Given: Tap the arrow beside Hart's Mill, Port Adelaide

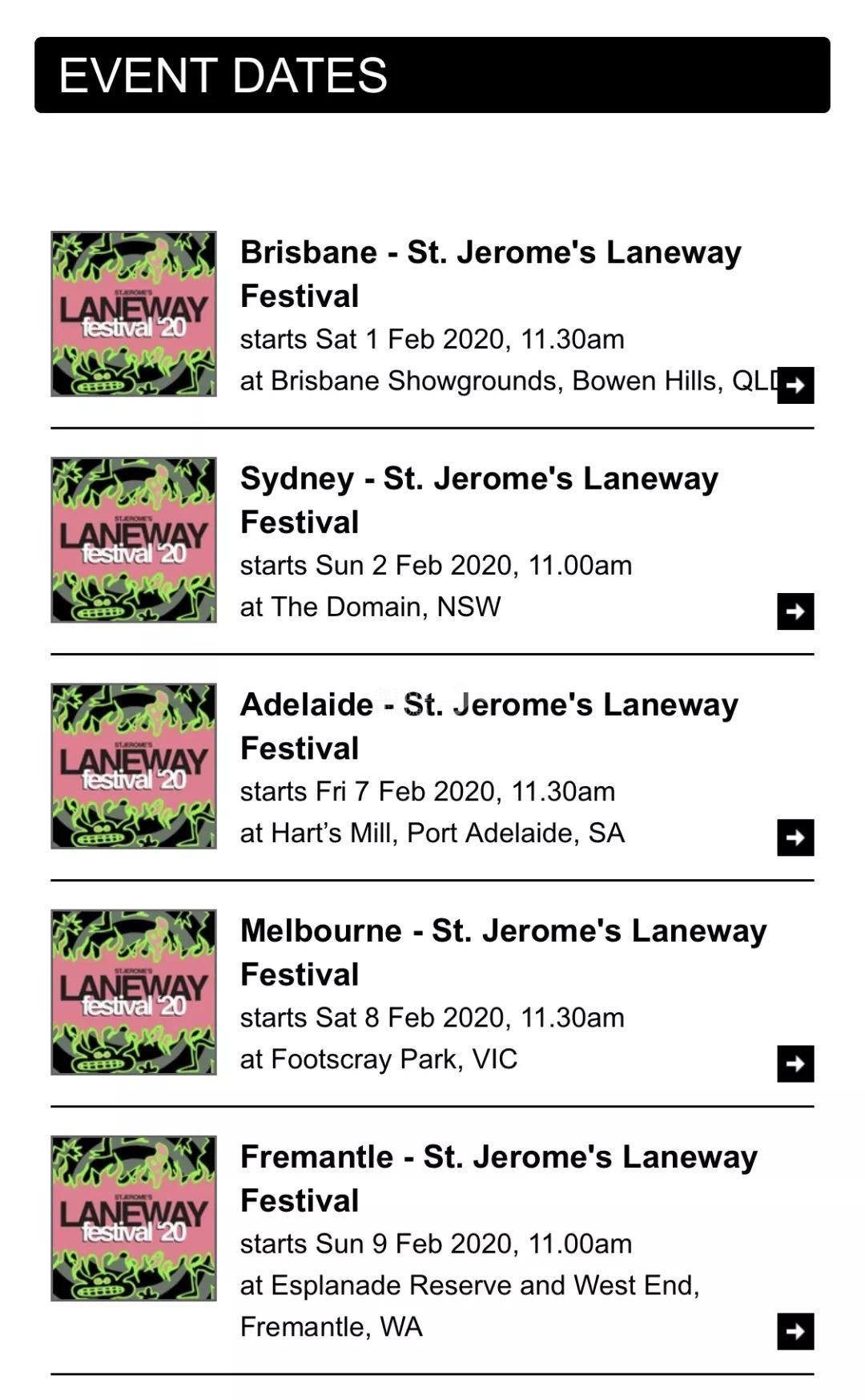Looking at the screenshot, I should click(795, 837).
